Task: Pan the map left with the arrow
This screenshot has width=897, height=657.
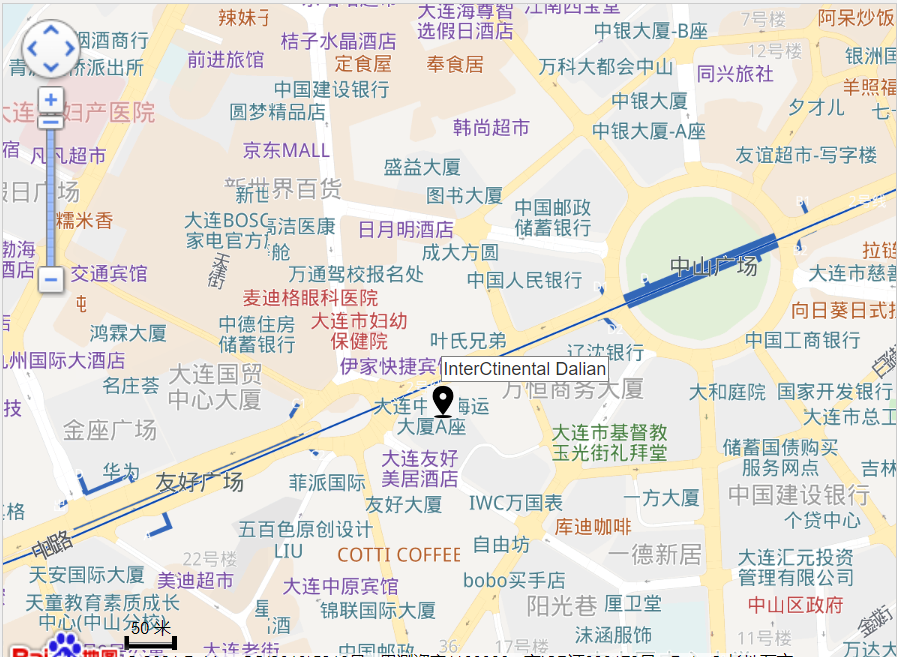Action: pyautogui.click(x=32, y=49)
